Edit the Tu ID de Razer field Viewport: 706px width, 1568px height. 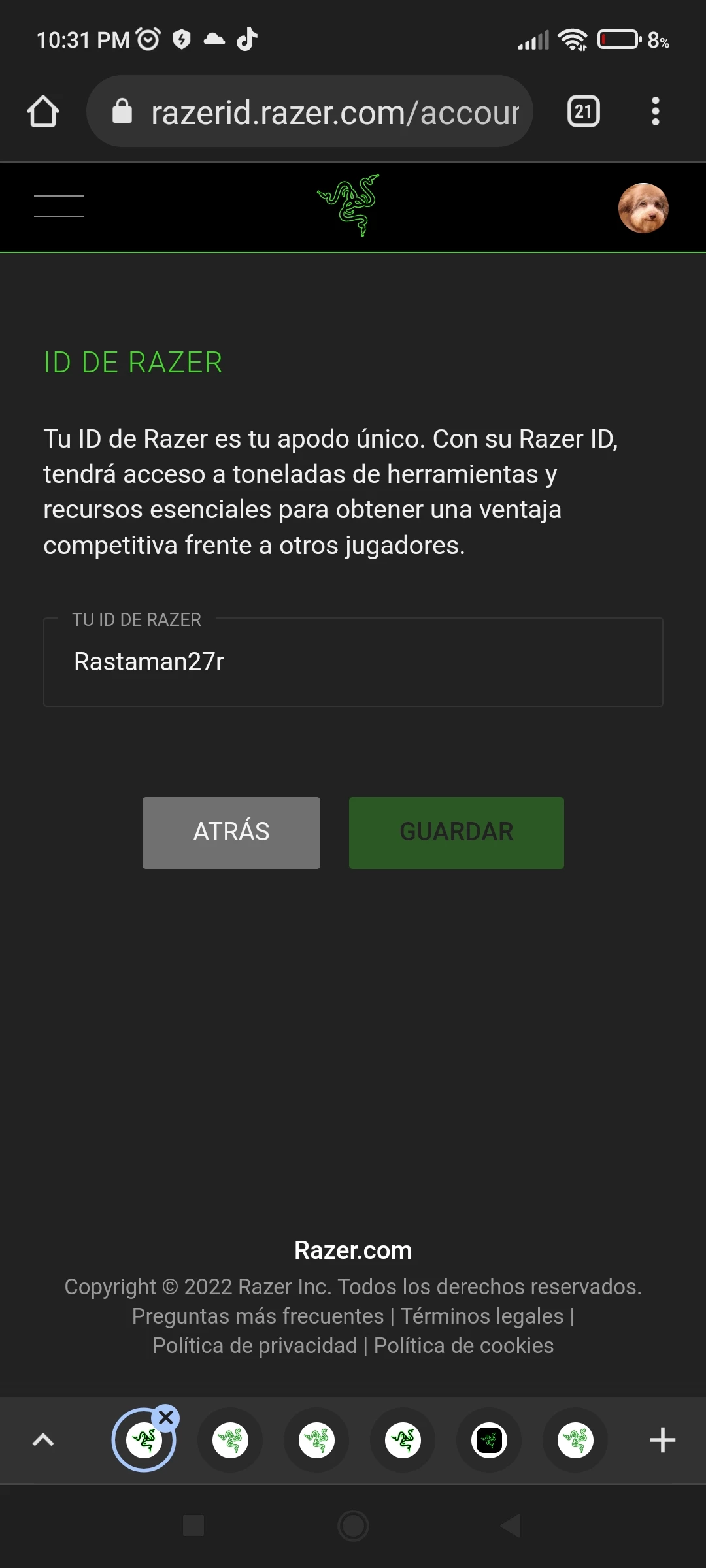pos(353,662)
